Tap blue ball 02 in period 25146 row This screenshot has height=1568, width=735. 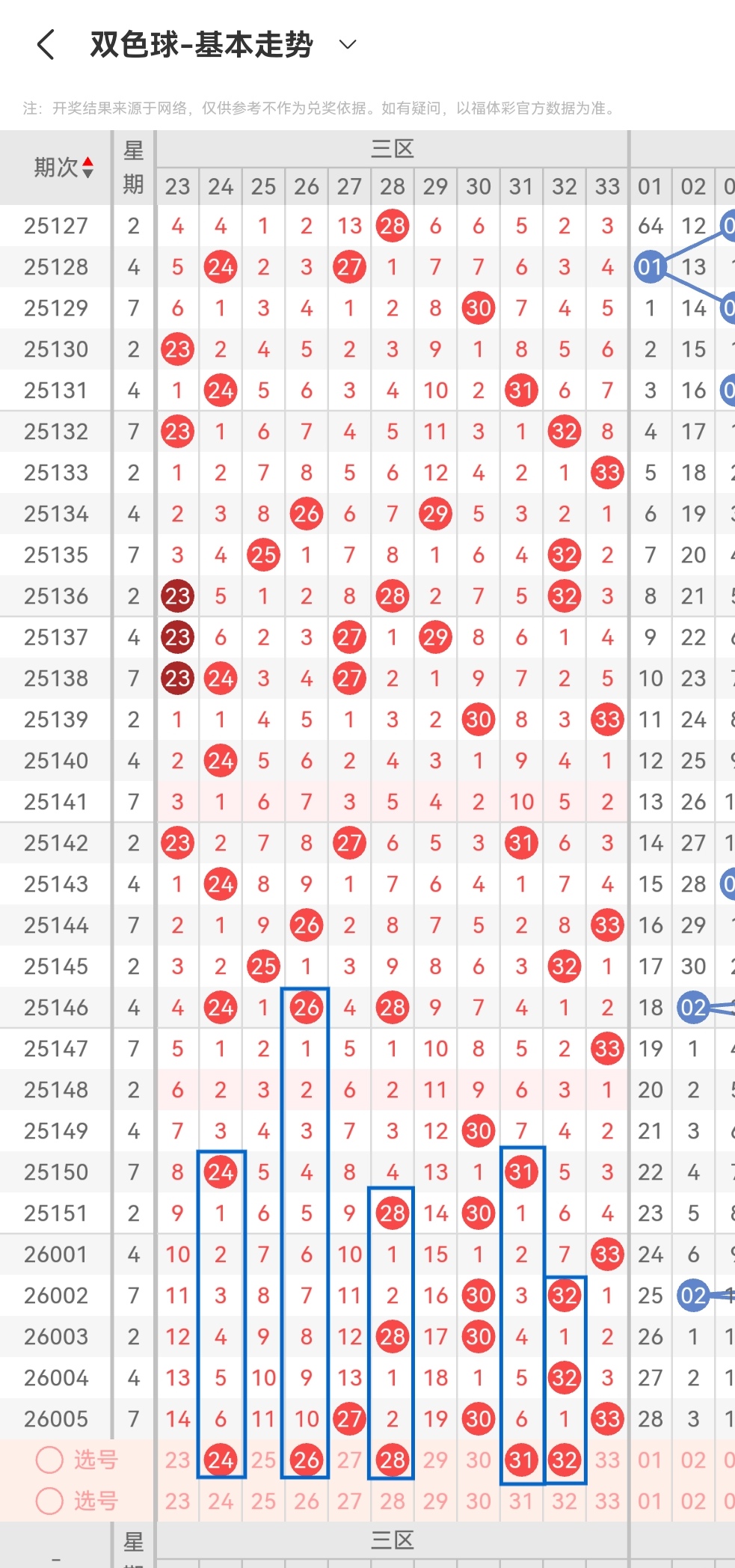click(x=693, y=1007)
